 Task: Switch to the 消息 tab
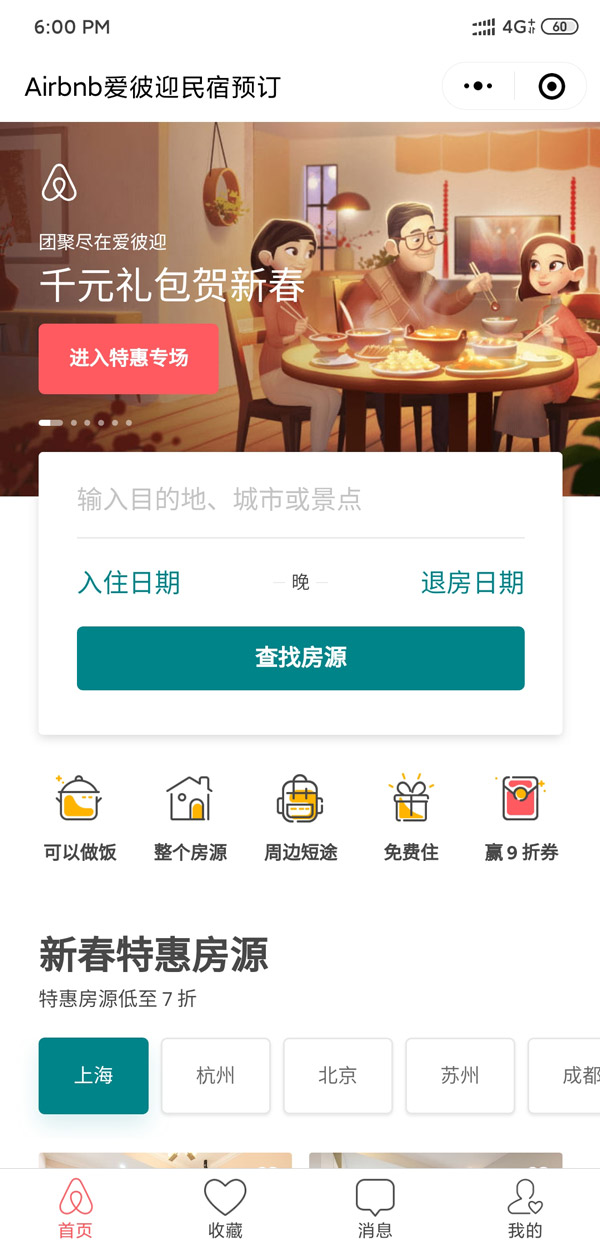375,1209
